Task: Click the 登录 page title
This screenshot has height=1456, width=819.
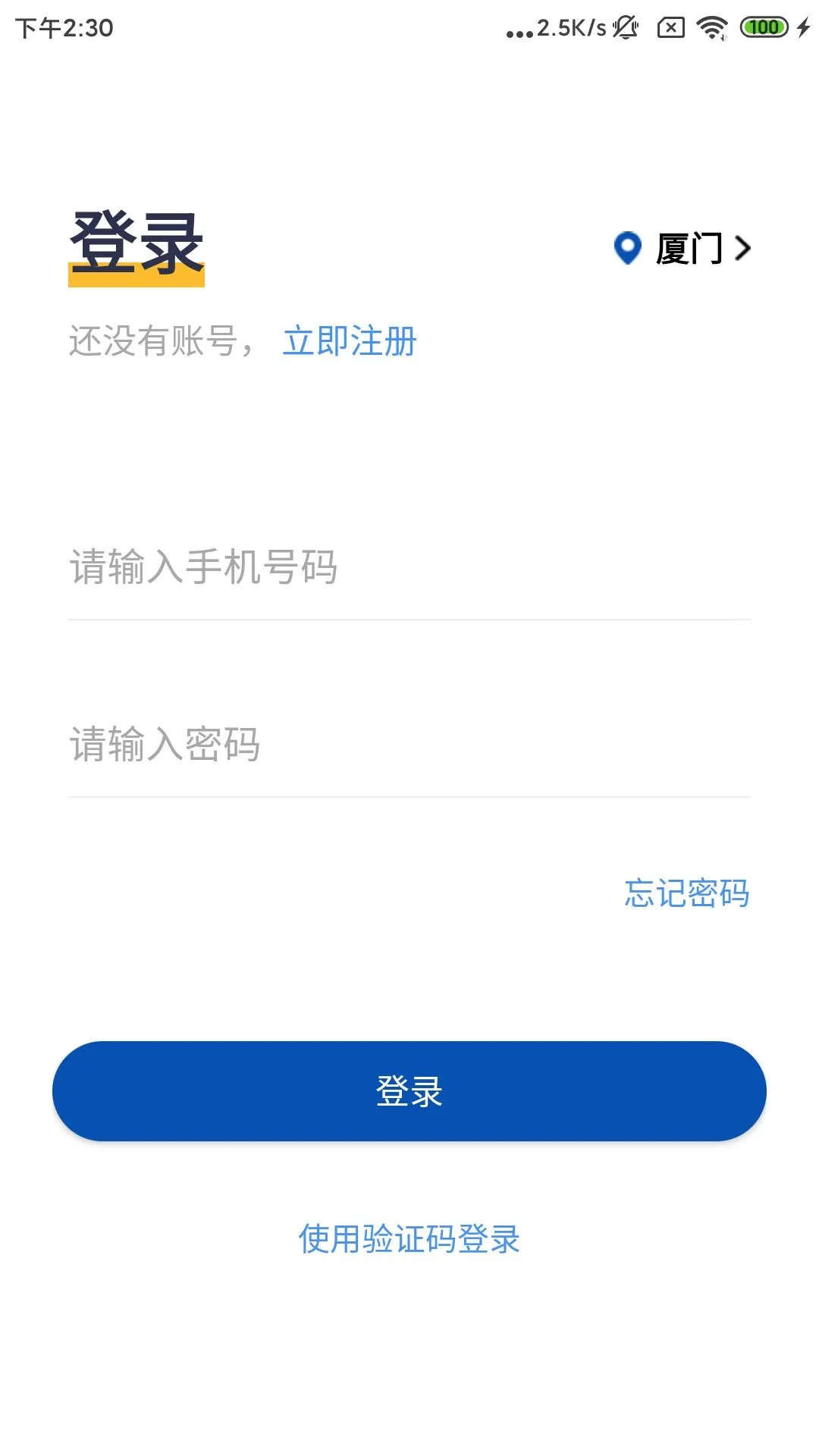Action: [136, 244]
